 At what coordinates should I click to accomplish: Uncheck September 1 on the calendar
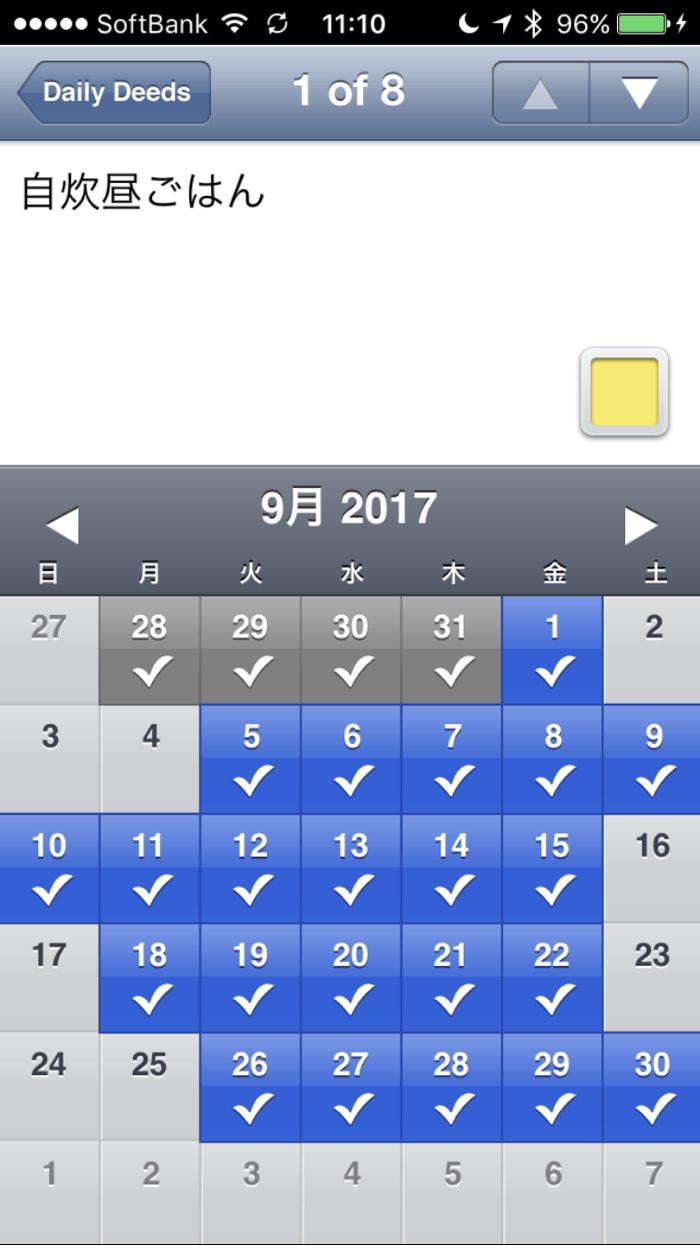click(553, 650)
